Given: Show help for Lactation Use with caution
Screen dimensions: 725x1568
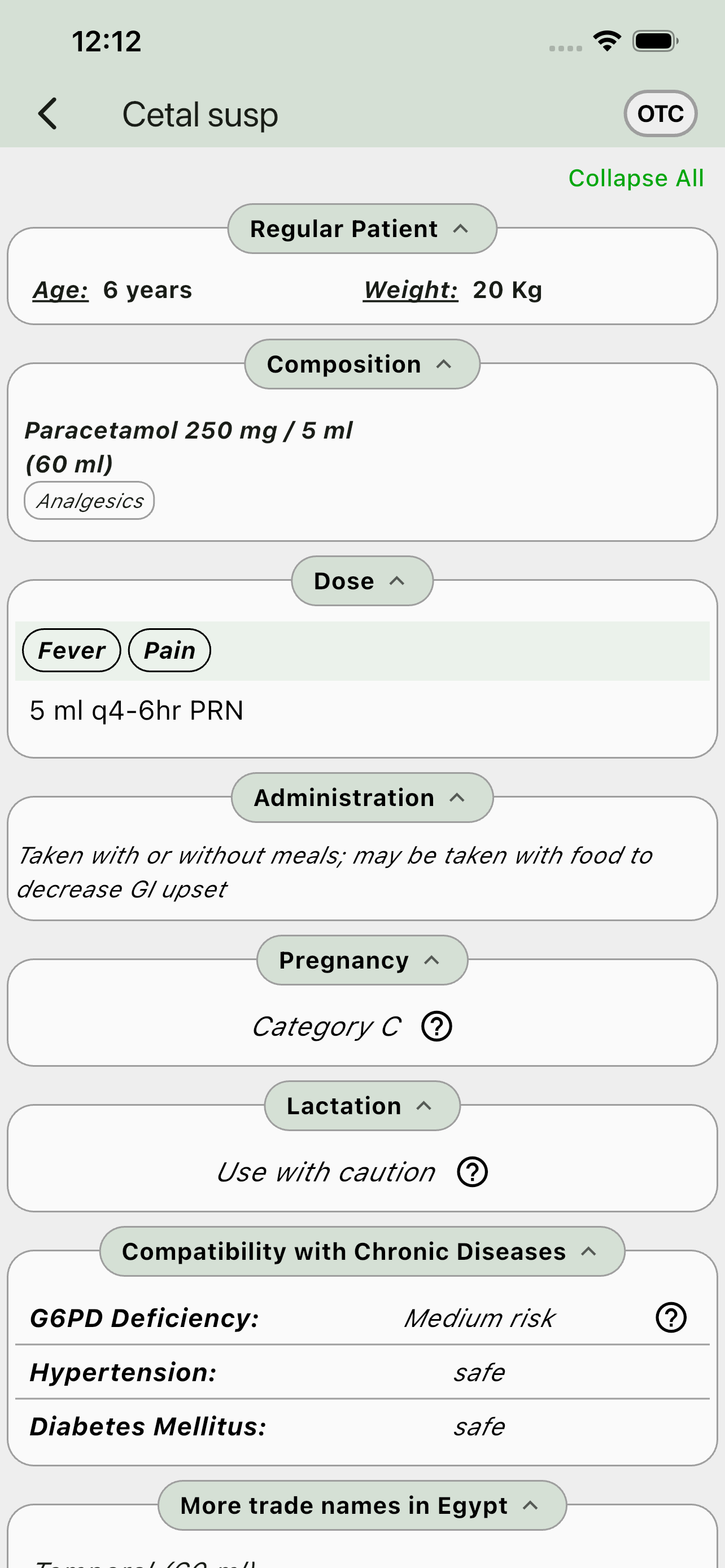Looking at the screenshot, I should tap(473, 1172).
